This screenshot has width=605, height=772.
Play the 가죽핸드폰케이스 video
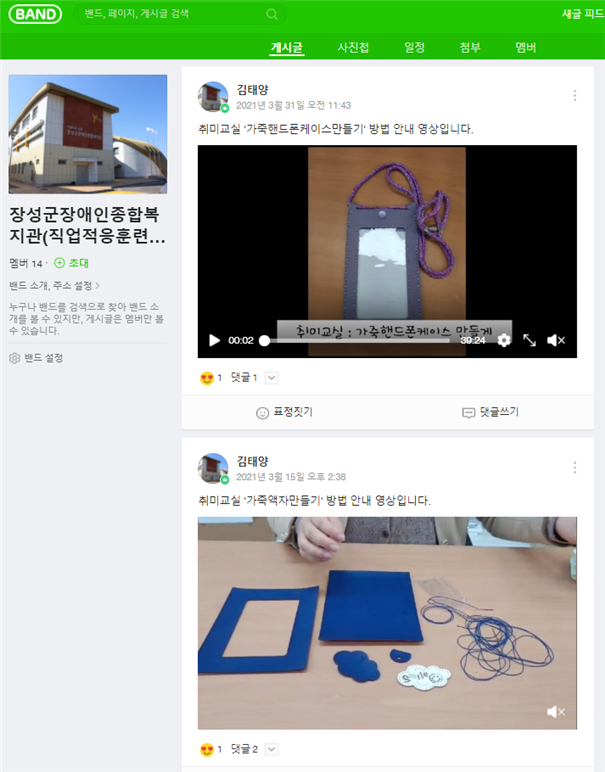click(x=214, y=340)
